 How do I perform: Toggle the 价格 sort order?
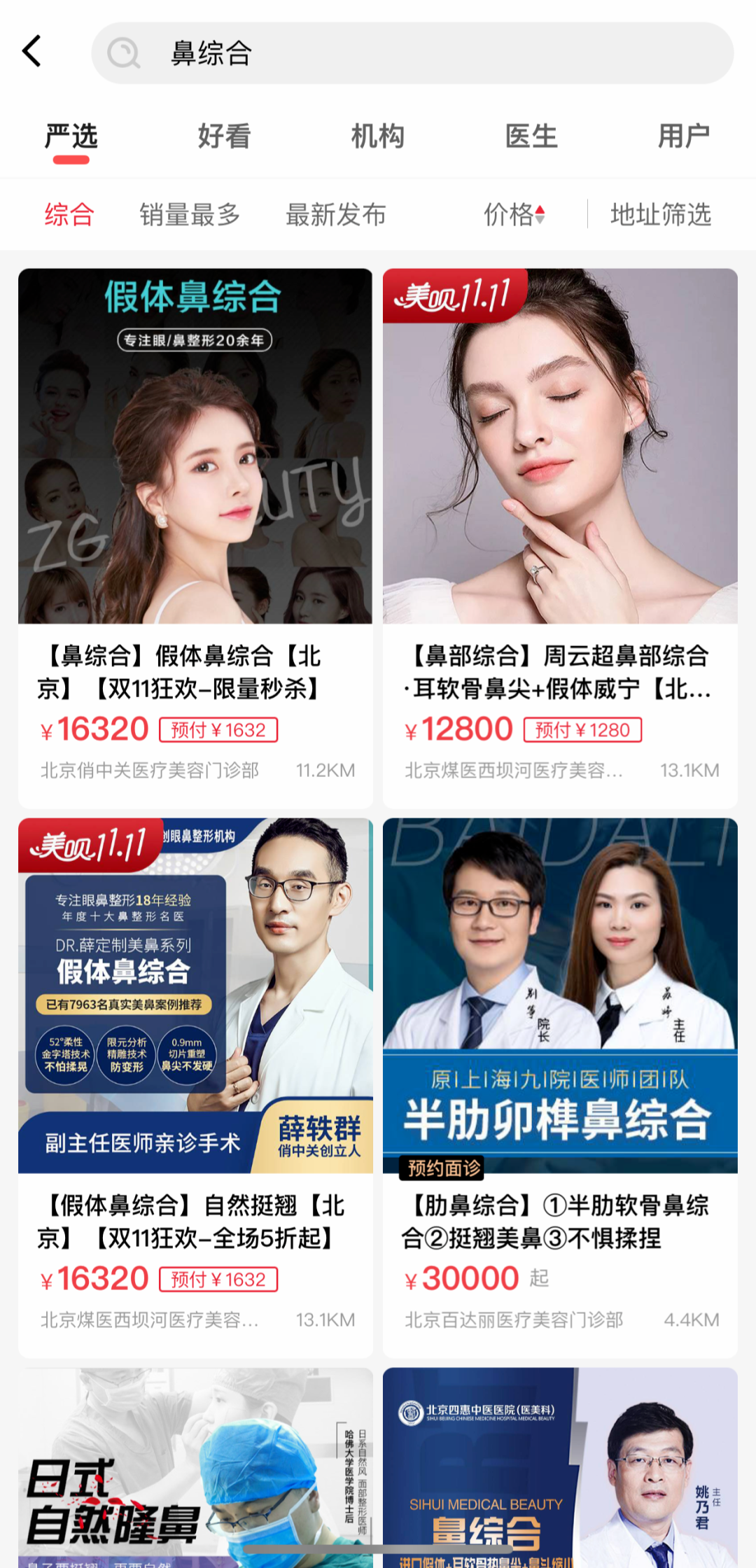point(514,215)
